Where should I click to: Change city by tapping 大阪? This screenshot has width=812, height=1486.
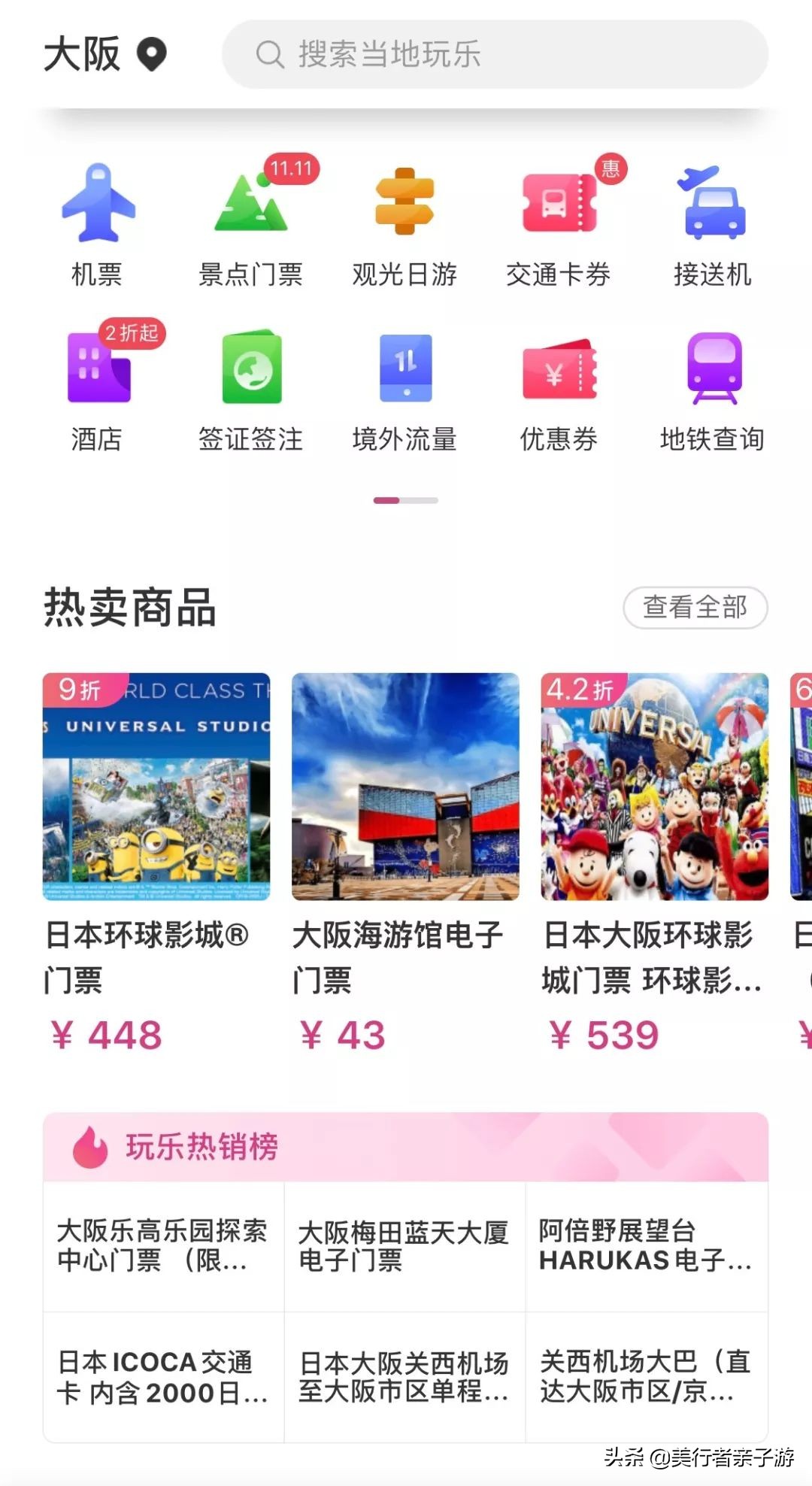pos(83,54)
